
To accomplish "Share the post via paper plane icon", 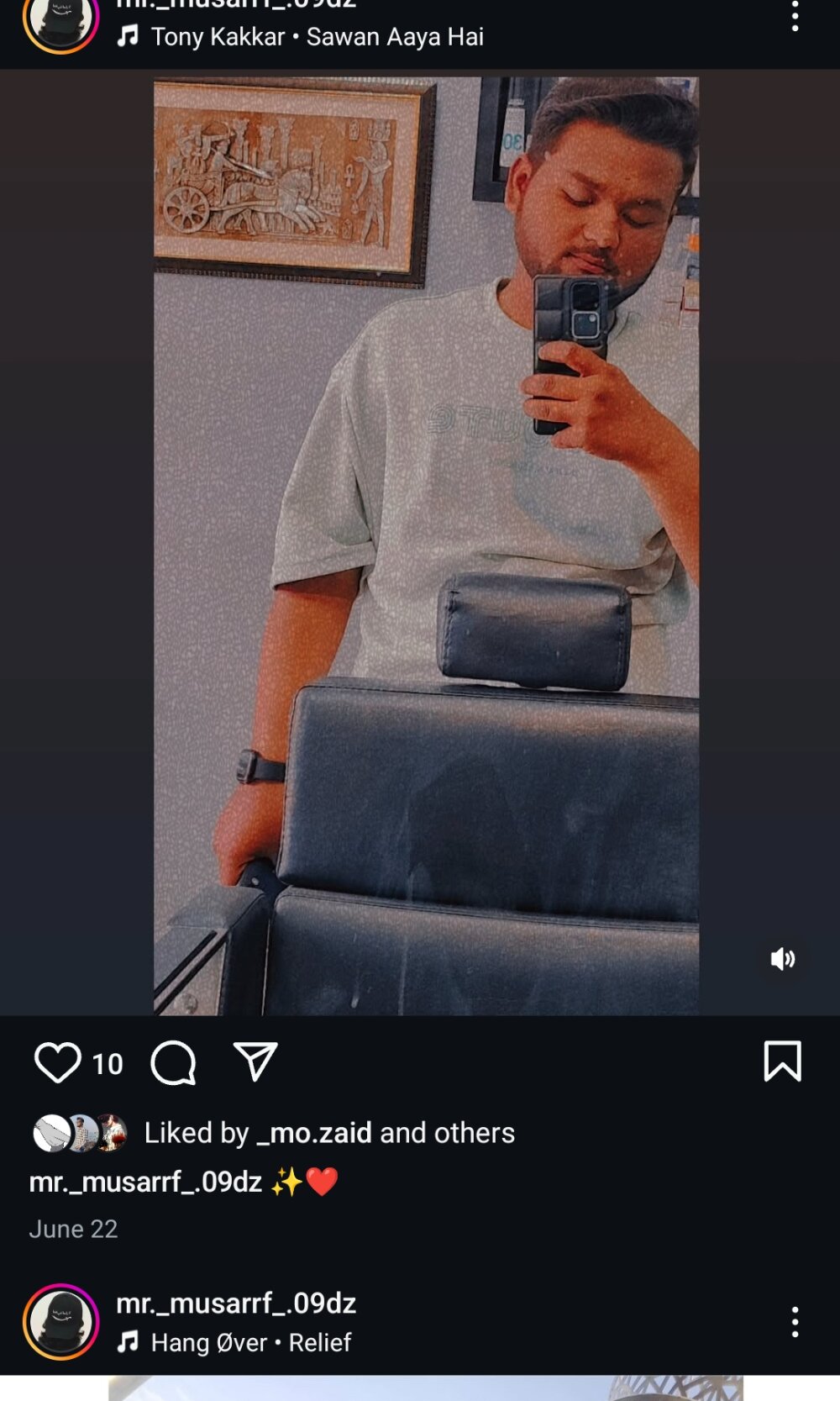I will pos(255,1062).
